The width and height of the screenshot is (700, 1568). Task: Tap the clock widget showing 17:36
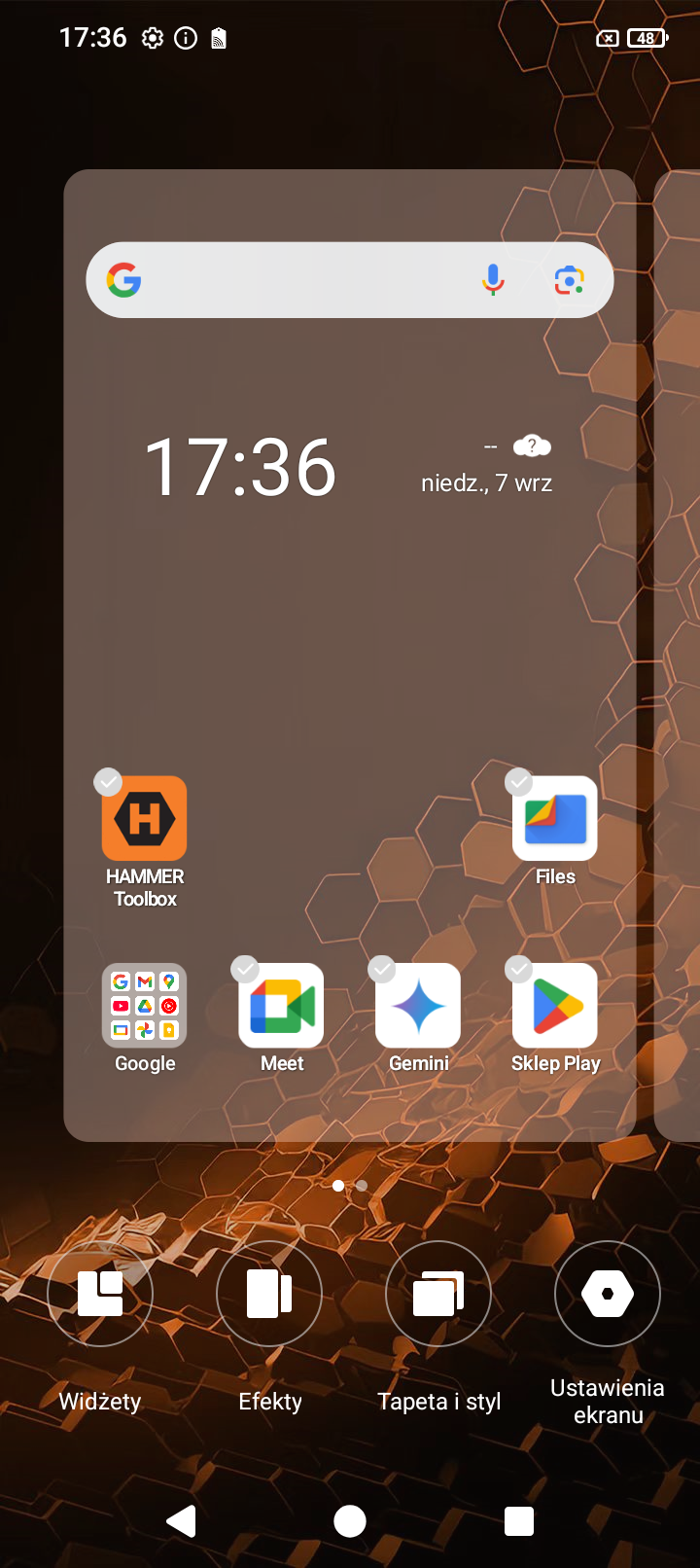pos(240,468)
